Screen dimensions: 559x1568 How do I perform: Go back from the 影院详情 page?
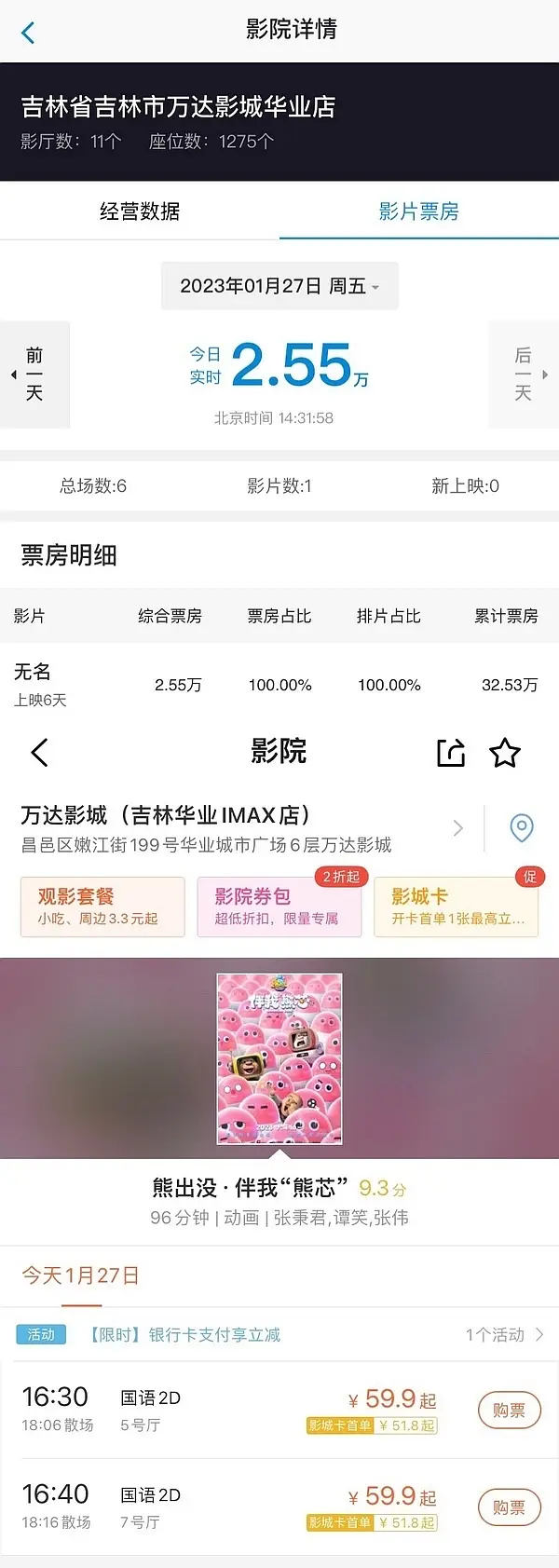(28, 34)
